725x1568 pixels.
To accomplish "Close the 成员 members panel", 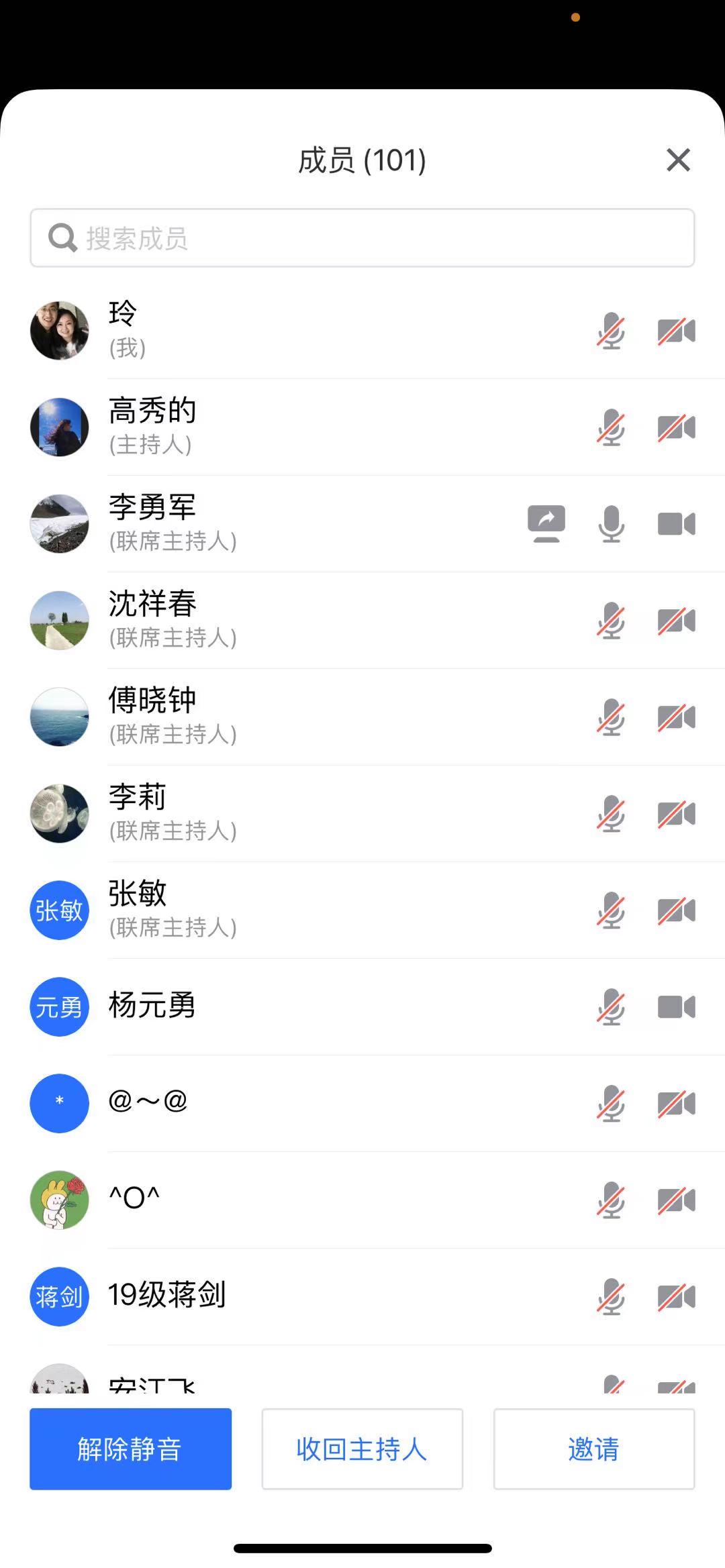I will point(678,160).
